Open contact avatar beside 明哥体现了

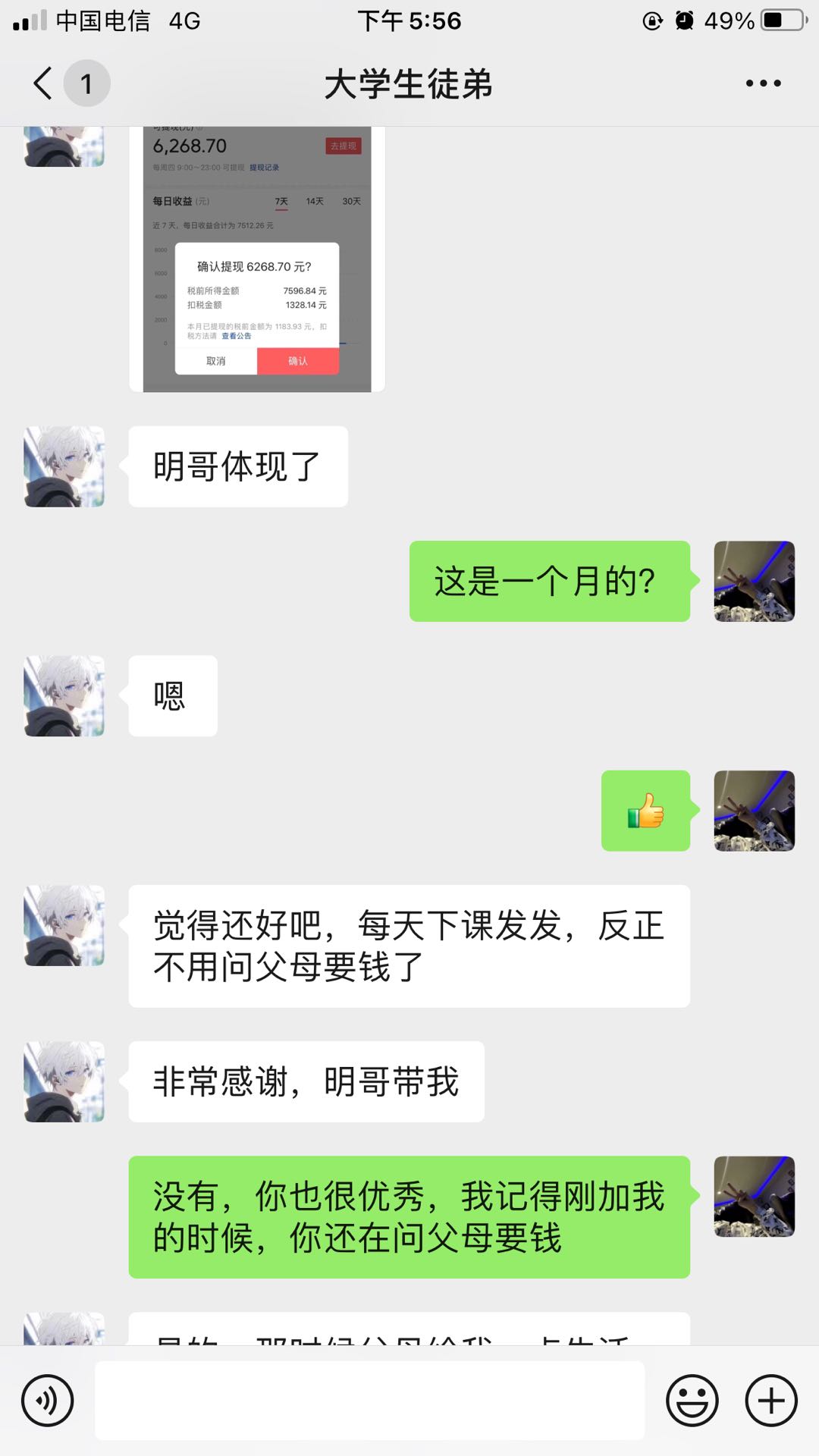pyautogui.click(x=64, y=466)
